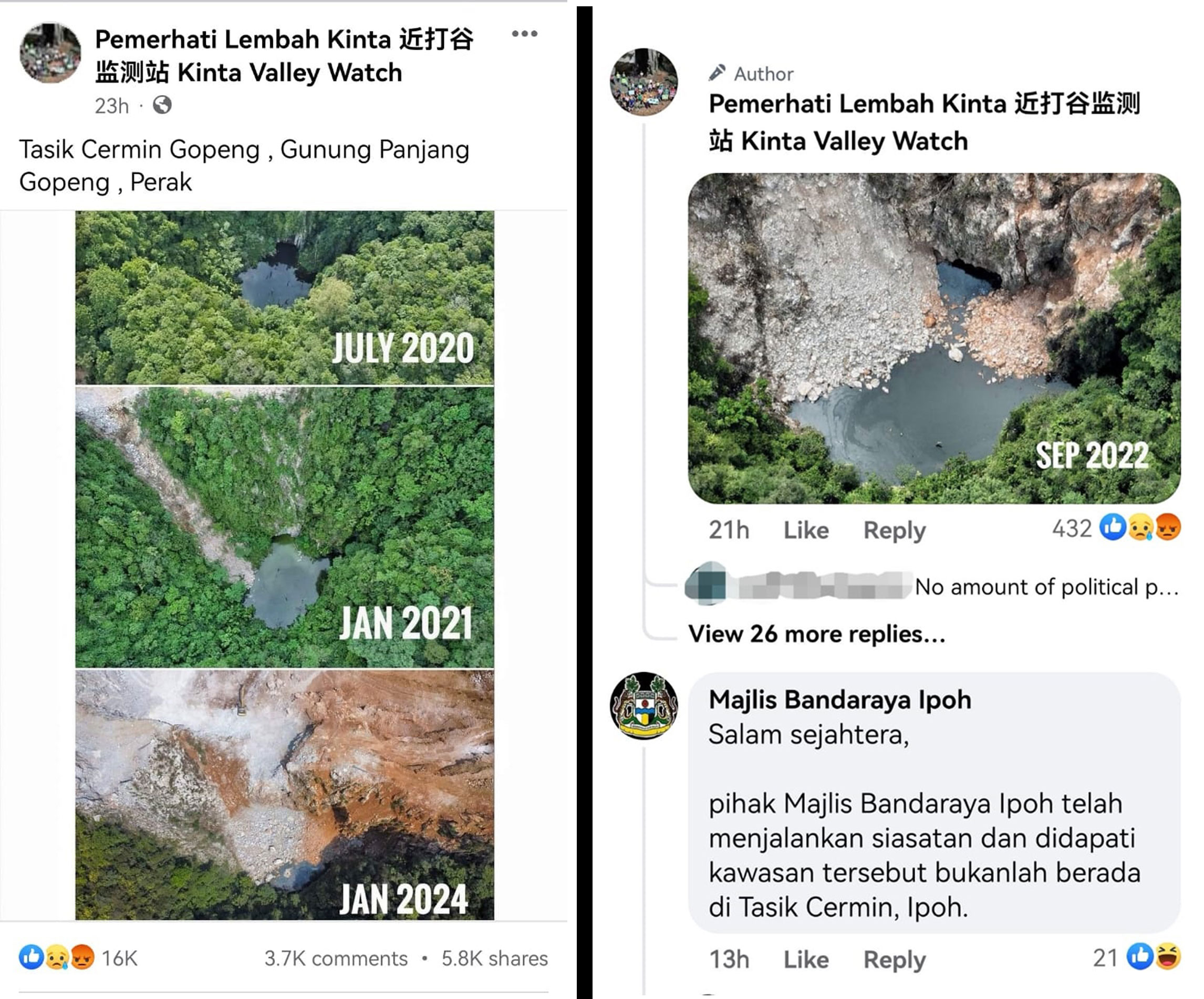Expand View 26 more replies
The image size is (1204, 999).
point(816,634)
